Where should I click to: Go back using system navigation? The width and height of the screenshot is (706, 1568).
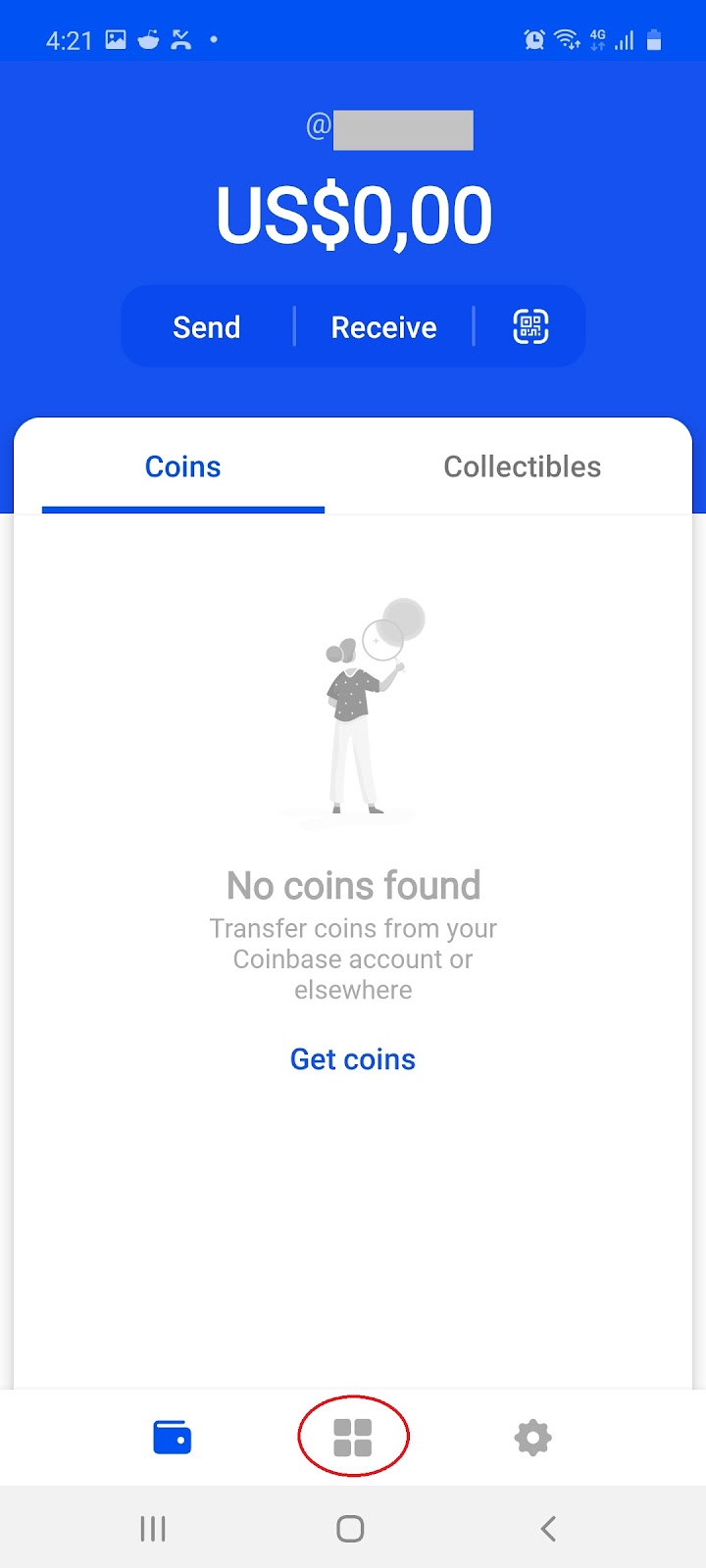click(548, 1528)
